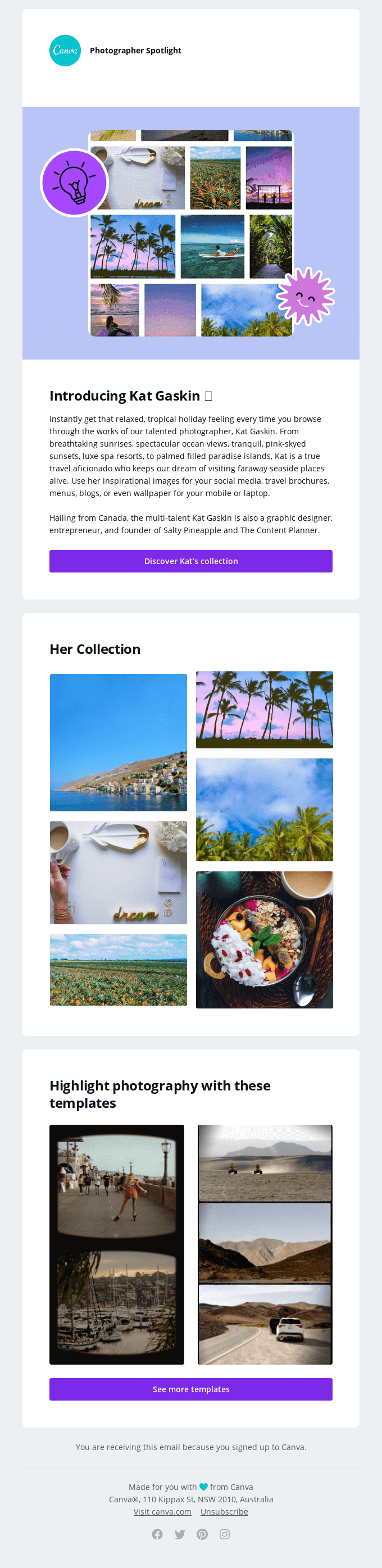The image size is (382, 1568).
Task: Choose the desert road three-photo template
Action: (265, 1244)
